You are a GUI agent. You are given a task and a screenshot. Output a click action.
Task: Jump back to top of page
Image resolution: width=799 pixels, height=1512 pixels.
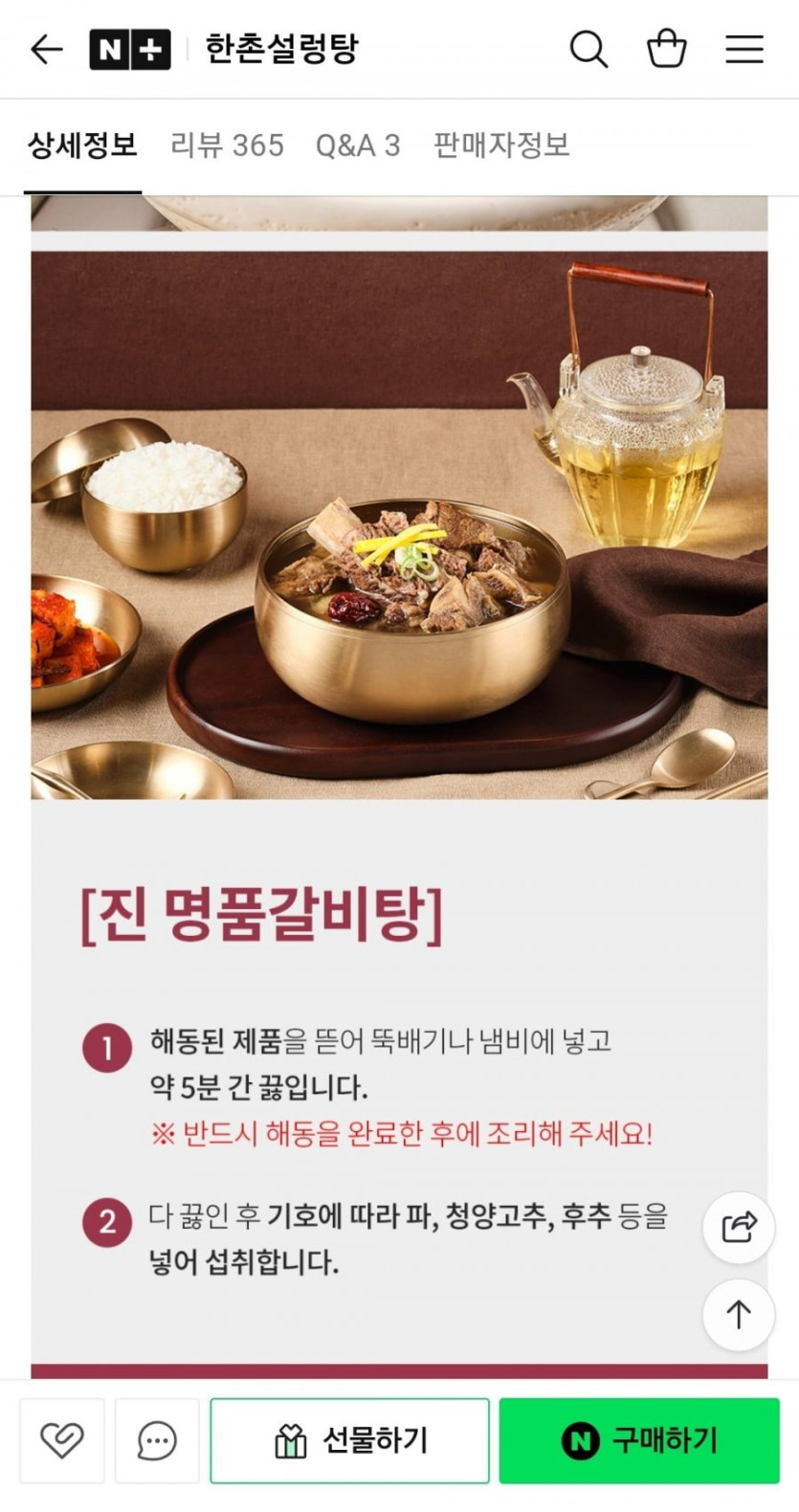[739, 1314]
